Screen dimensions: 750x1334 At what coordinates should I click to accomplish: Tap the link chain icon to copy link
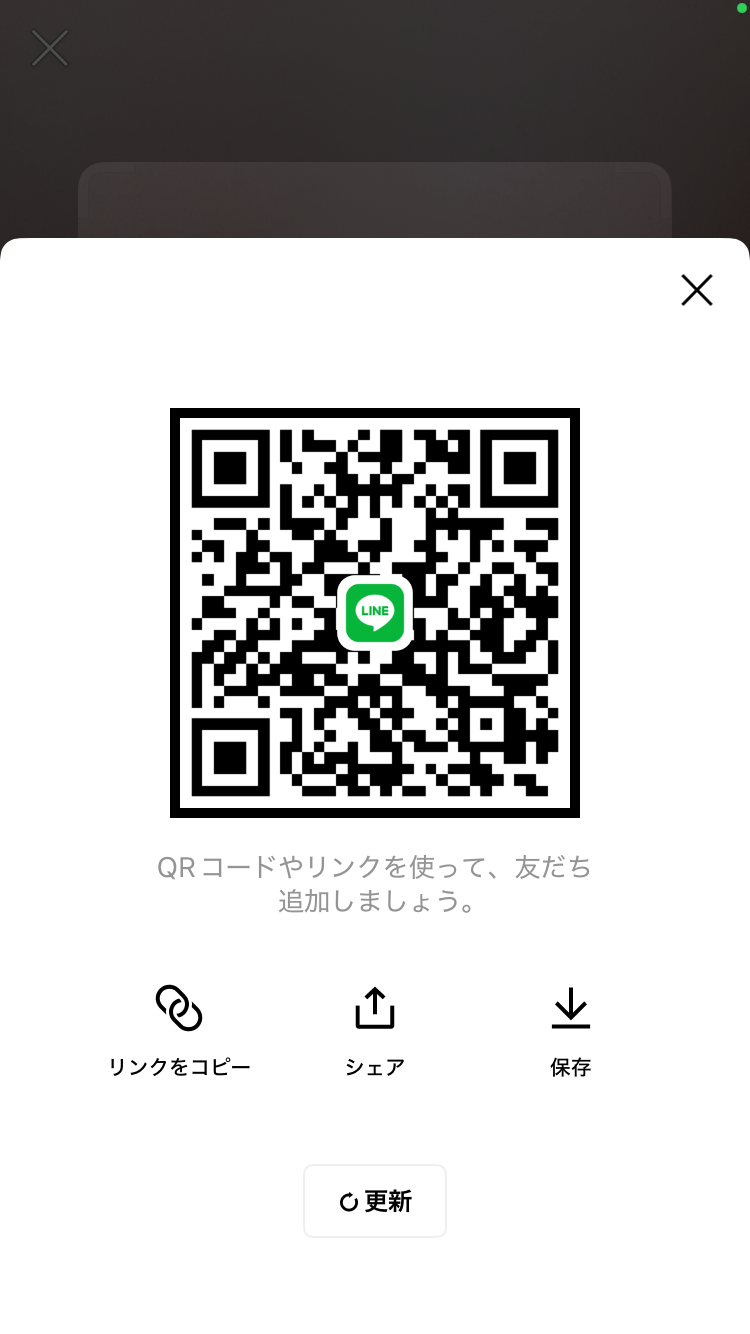point(179,1007)
